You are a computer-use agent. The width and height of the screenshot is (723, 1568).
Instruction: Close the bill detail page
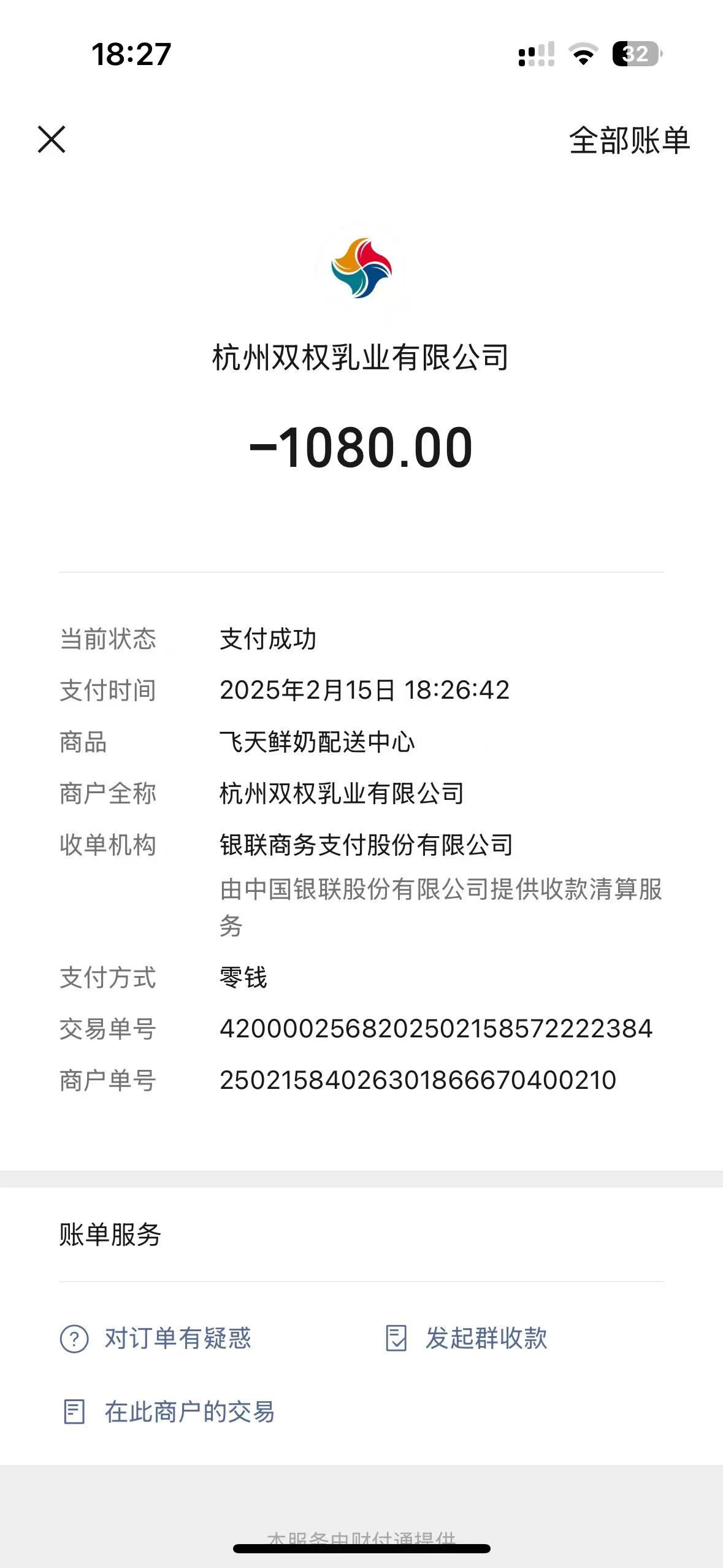(x=52, y=139)
